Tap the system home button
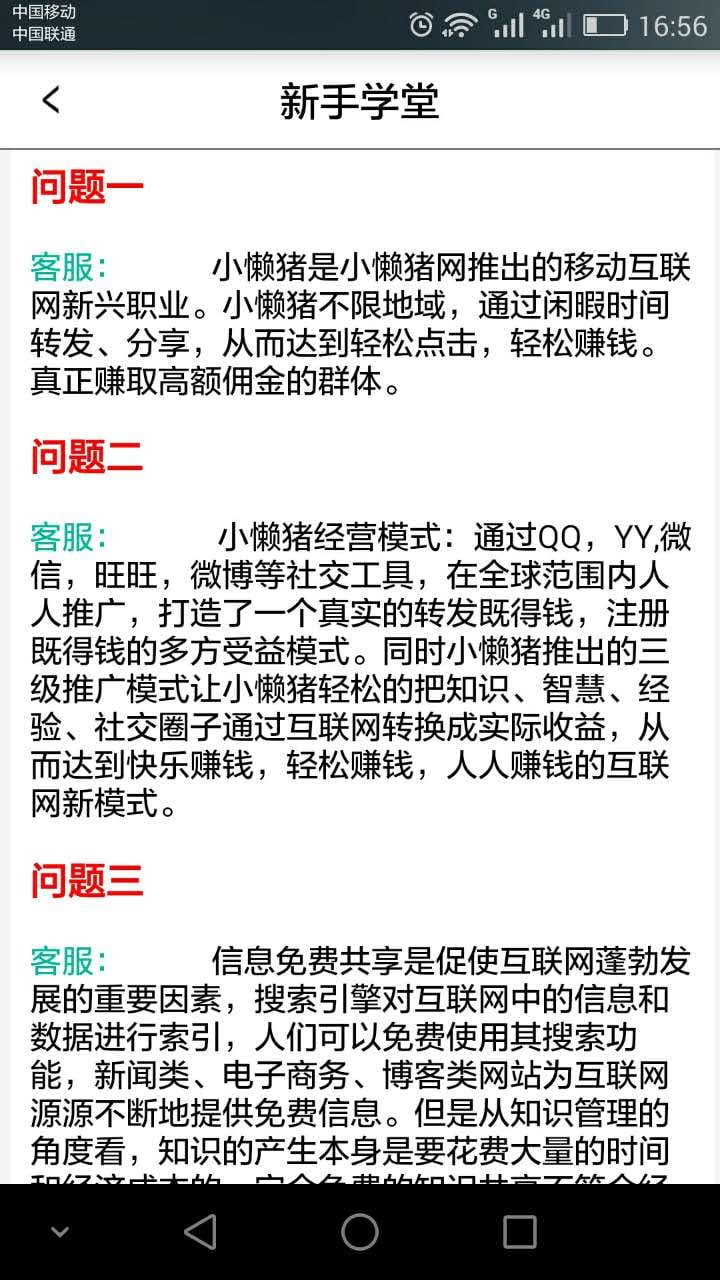This screenshot has width=720, height=1280. tap(360, 1232)
